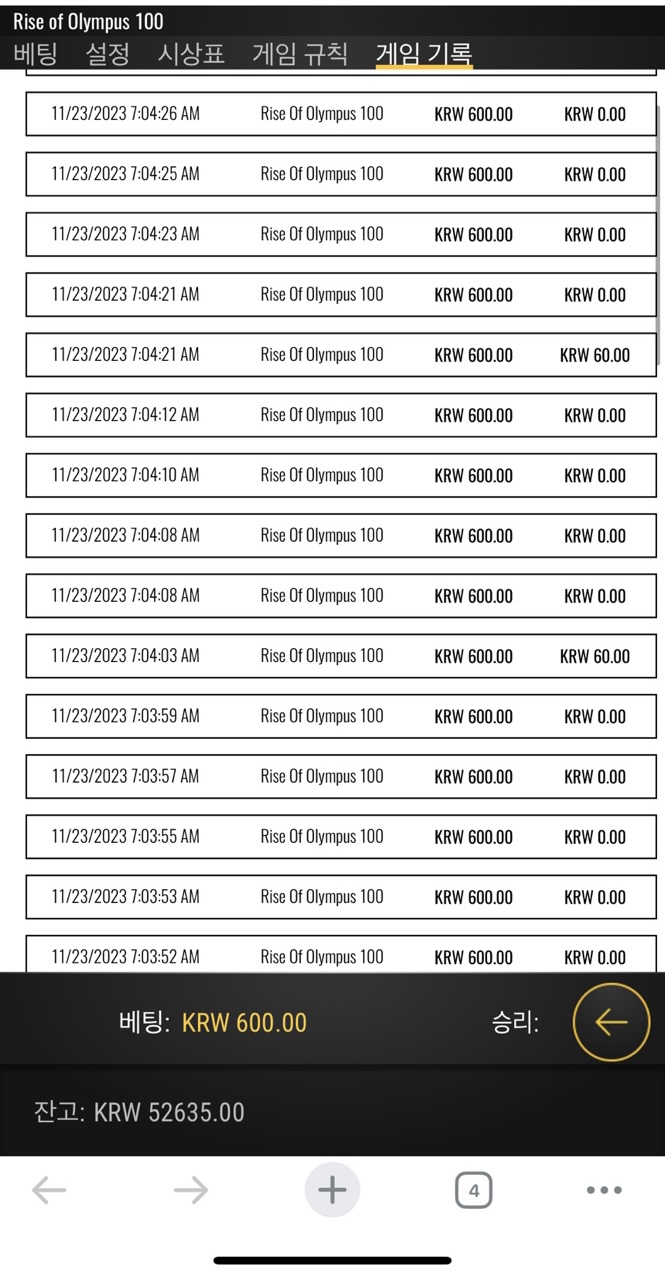Open the 게임 규칙 tab
The width and height of the screenshot is (665, 1277).
[x=300, y=53]
